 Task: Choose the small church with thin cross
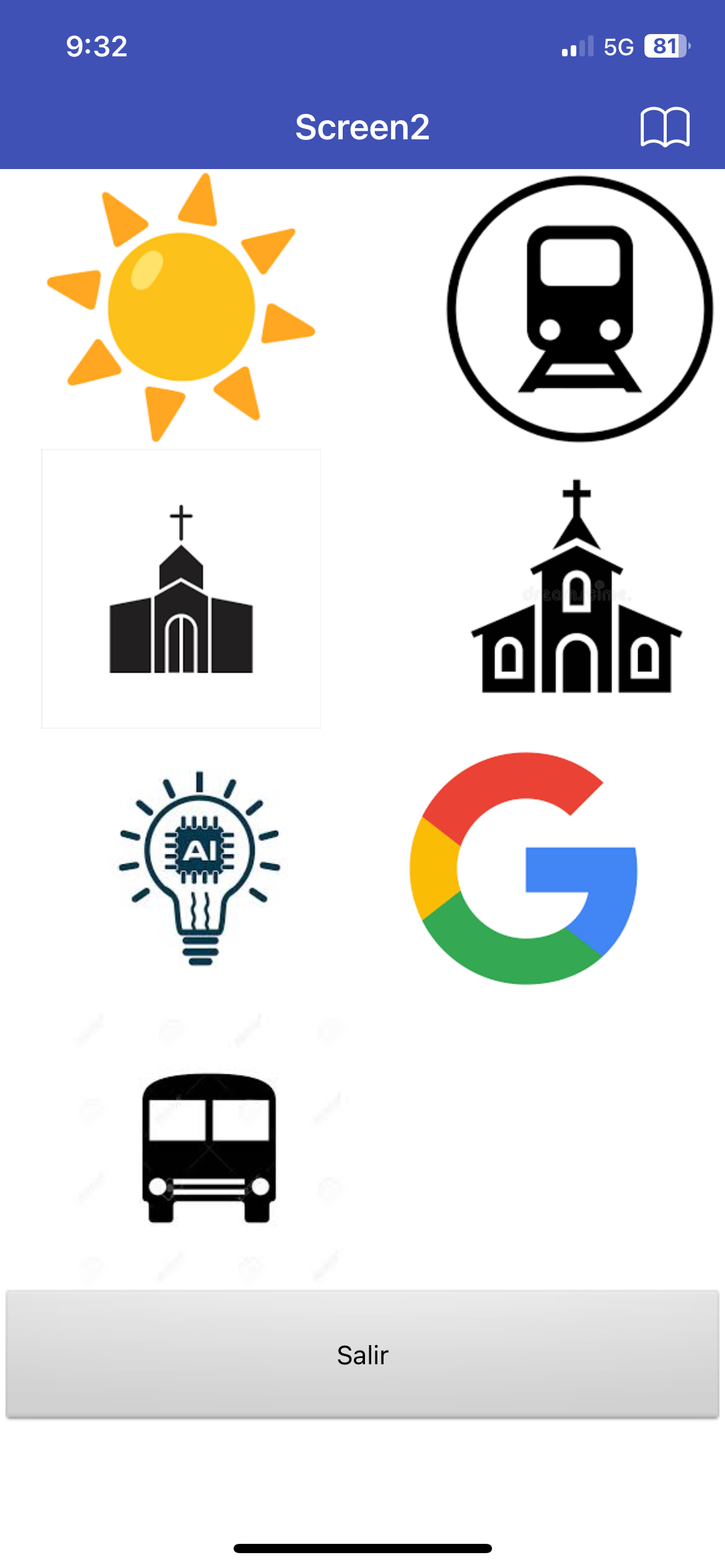[x=181, y=589]
